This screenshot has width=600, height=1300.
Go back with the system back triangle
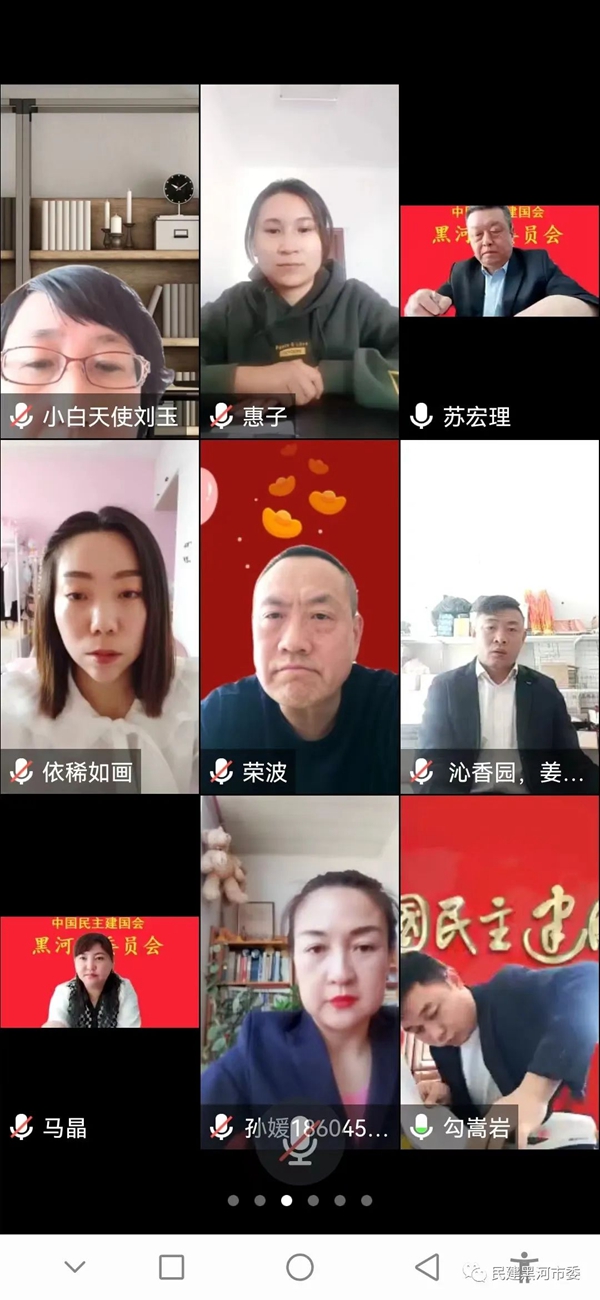[x=427, y=1267]
